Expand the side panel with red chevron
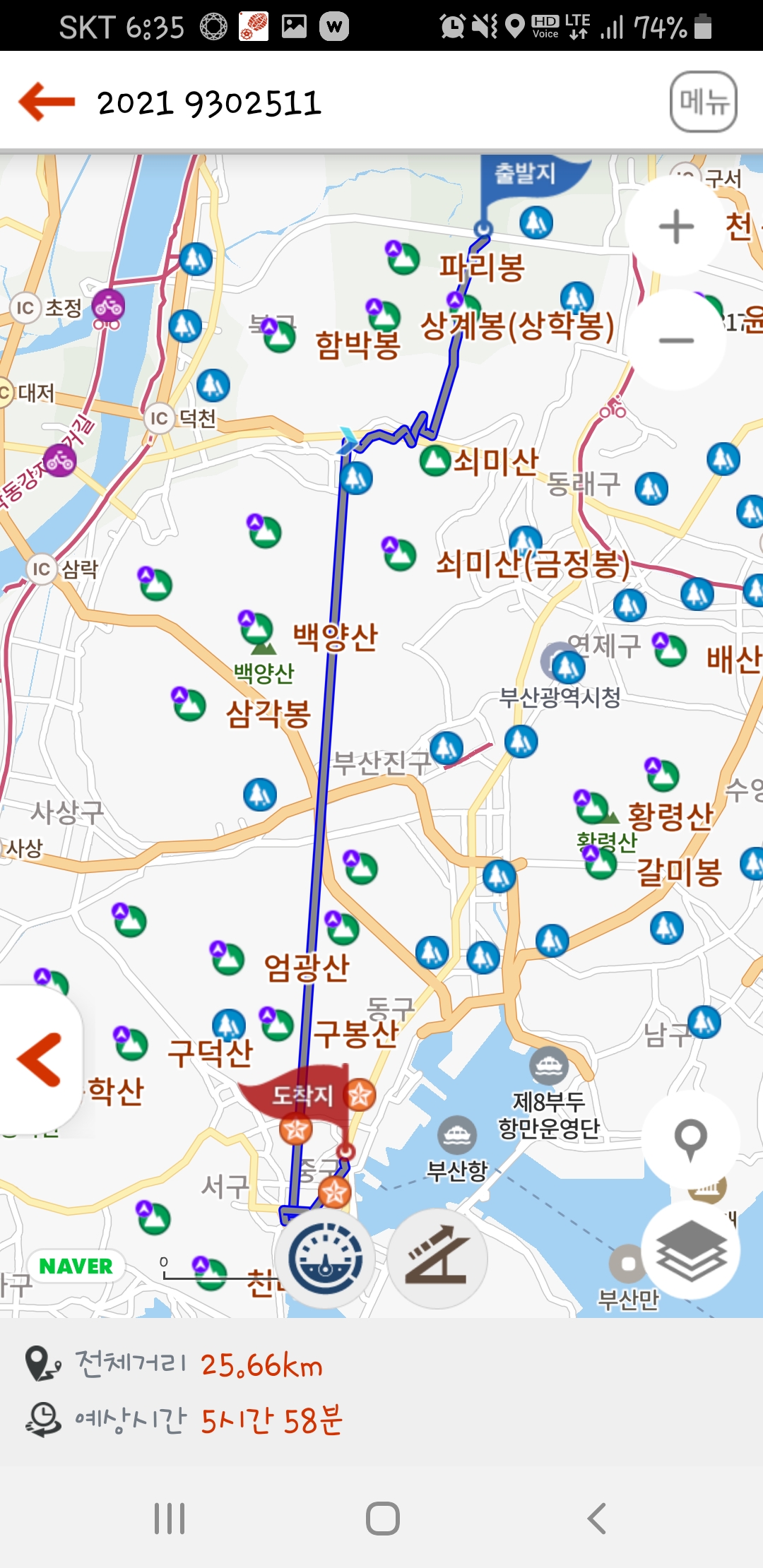This screenshot has height=1568, width=763. click(x=40, y=1059)
